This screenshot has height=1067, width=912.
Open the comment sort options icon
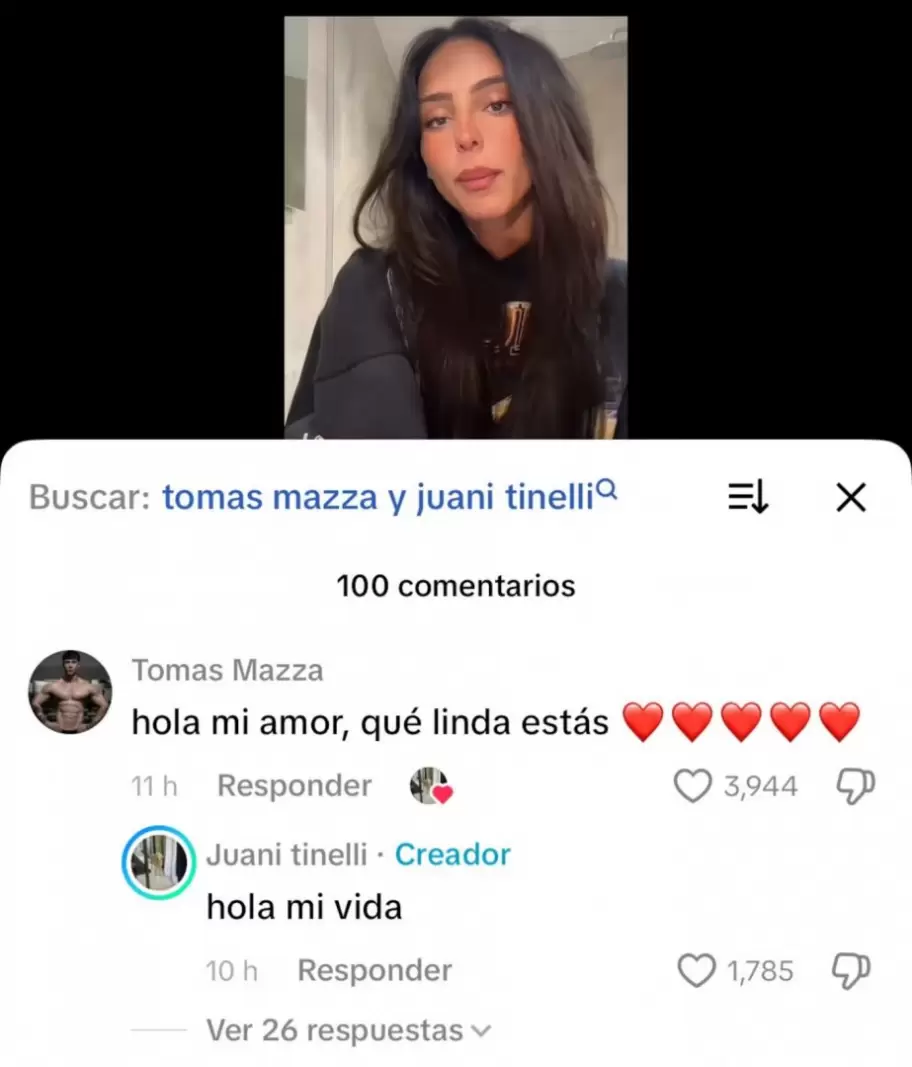click(x=748, y=497)
